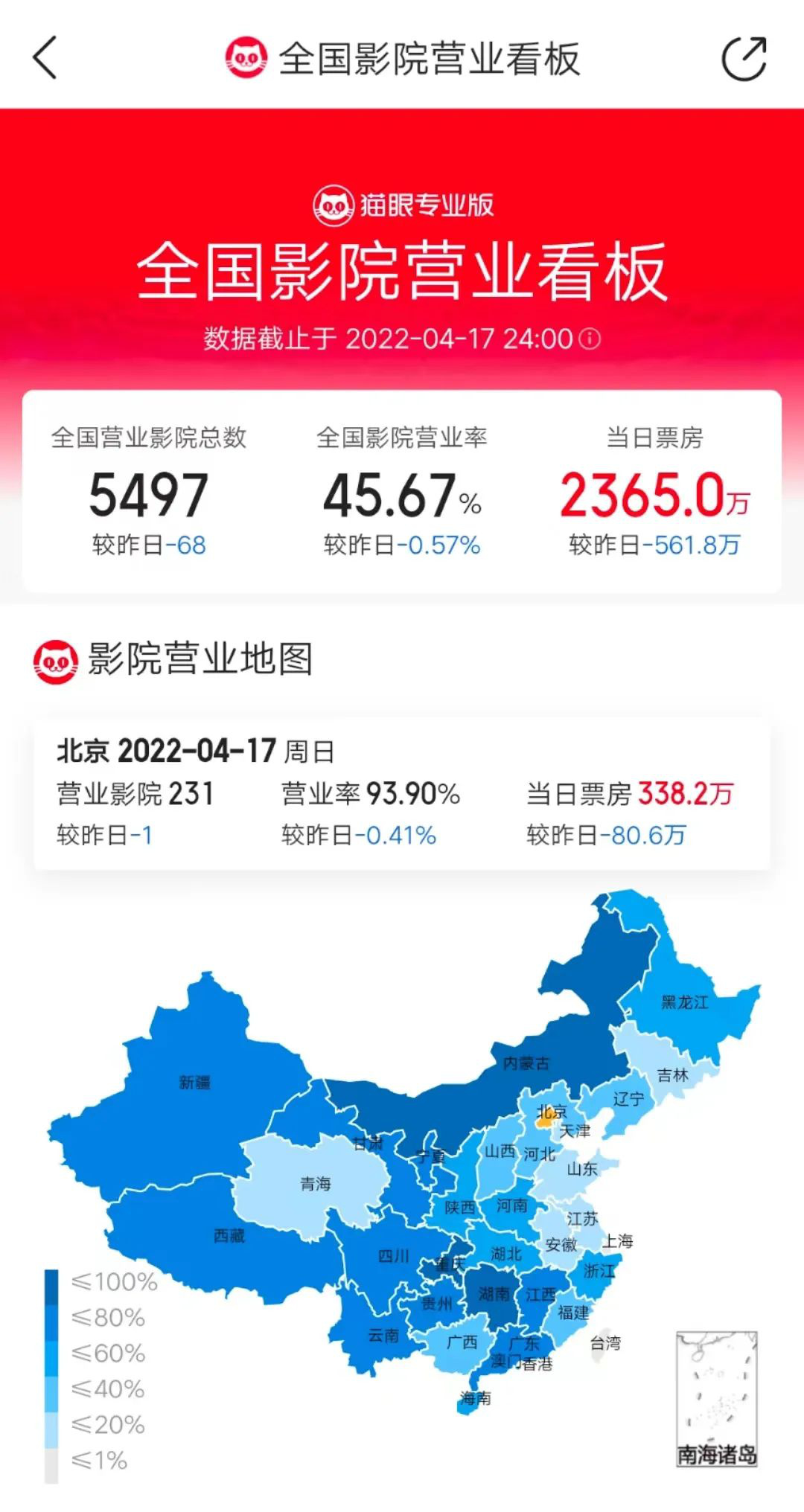Select Qinghai (青海) on the map
Screen dimensions: 804x1512
[x=315, y=1183]
